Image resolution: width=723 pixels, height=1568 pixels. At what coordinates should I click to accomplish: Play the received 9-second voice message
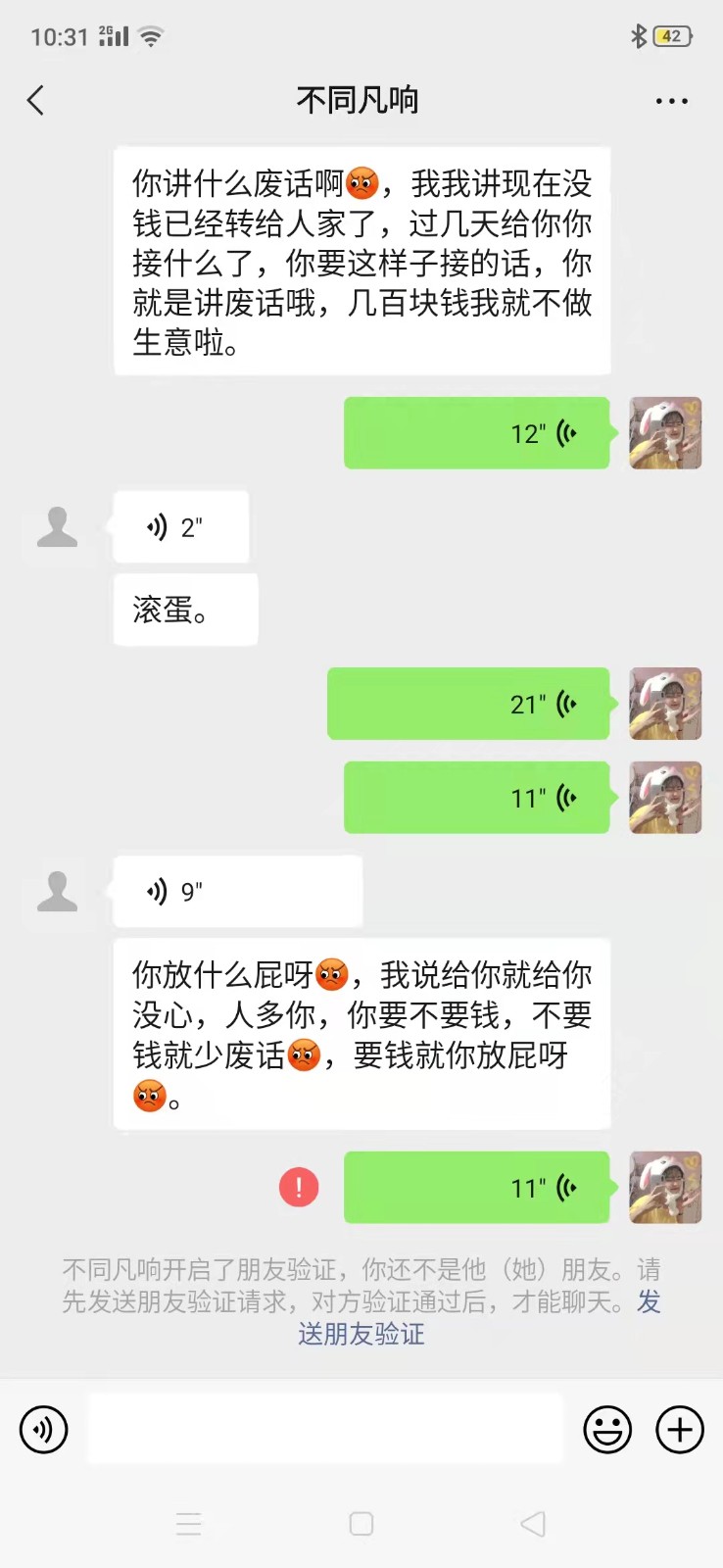point(238,892)
